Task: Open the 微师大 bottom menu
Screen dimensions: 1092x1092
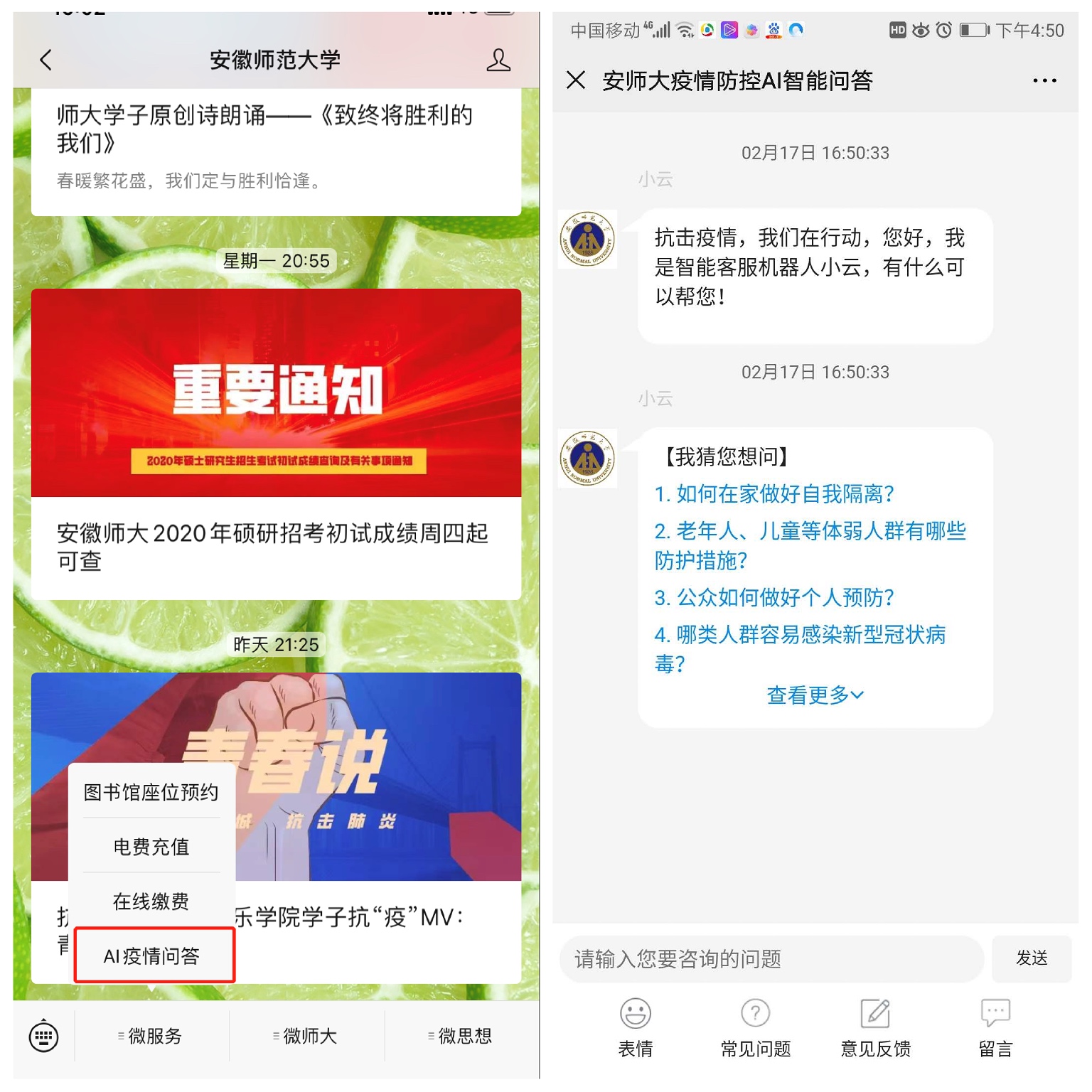Action: pyautogui.click(x=306, y=1036)
